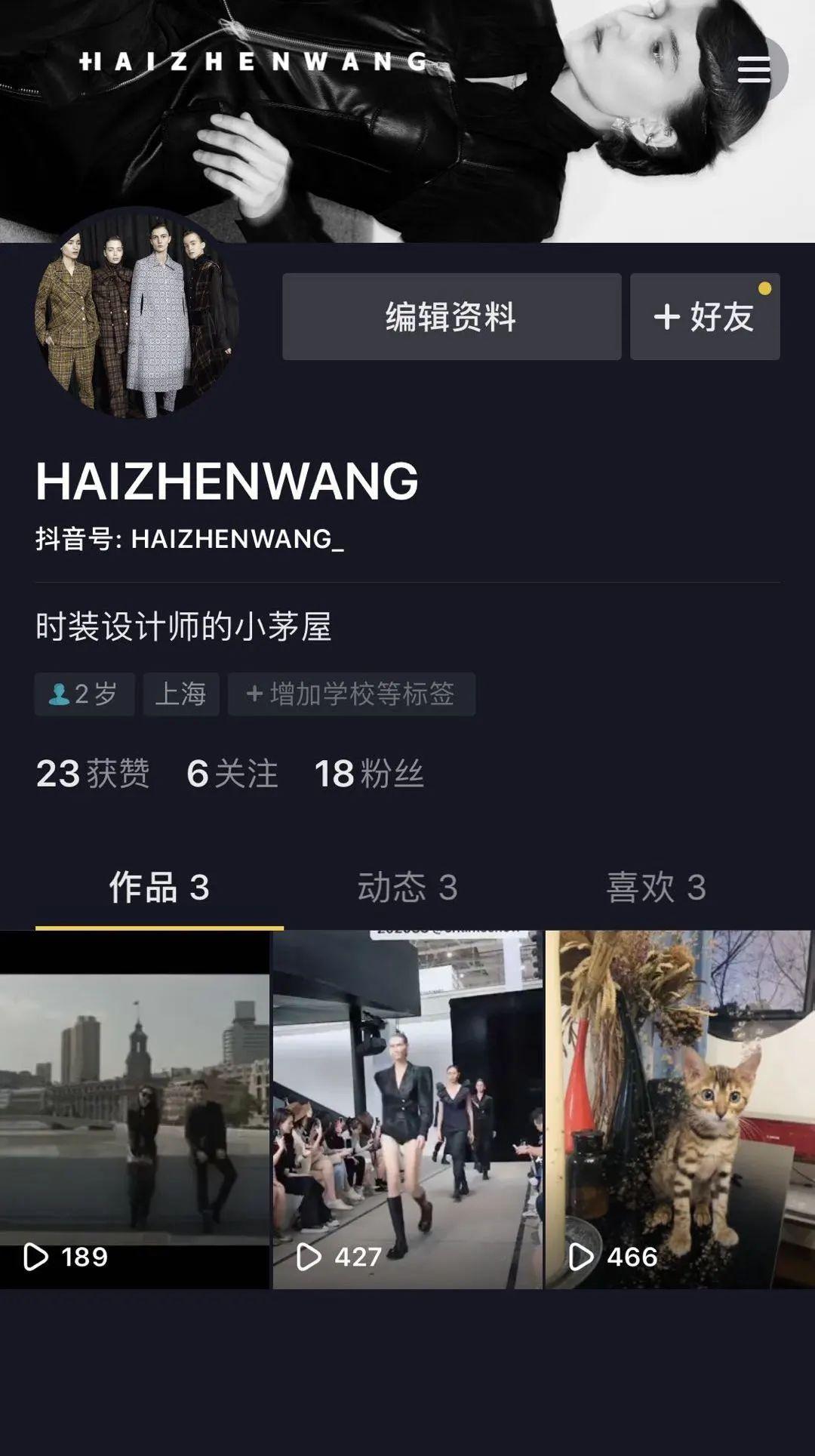The width and height of the screenshot is (815, 1456).
Task: Open the runway video with 427 plays
Action: 407,1110
